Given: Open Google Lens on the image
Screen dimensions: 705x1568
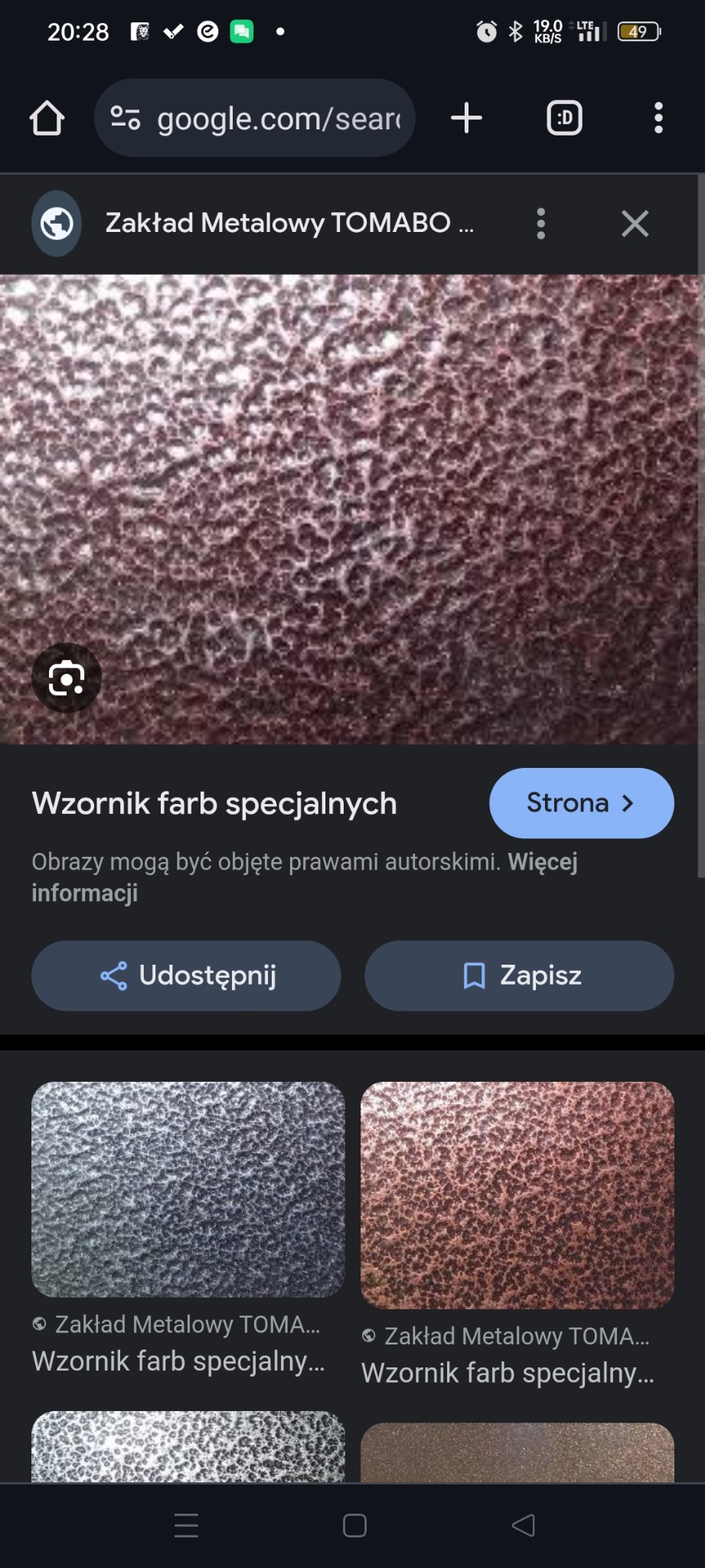Looking at the screenshot, I should 67,678.
